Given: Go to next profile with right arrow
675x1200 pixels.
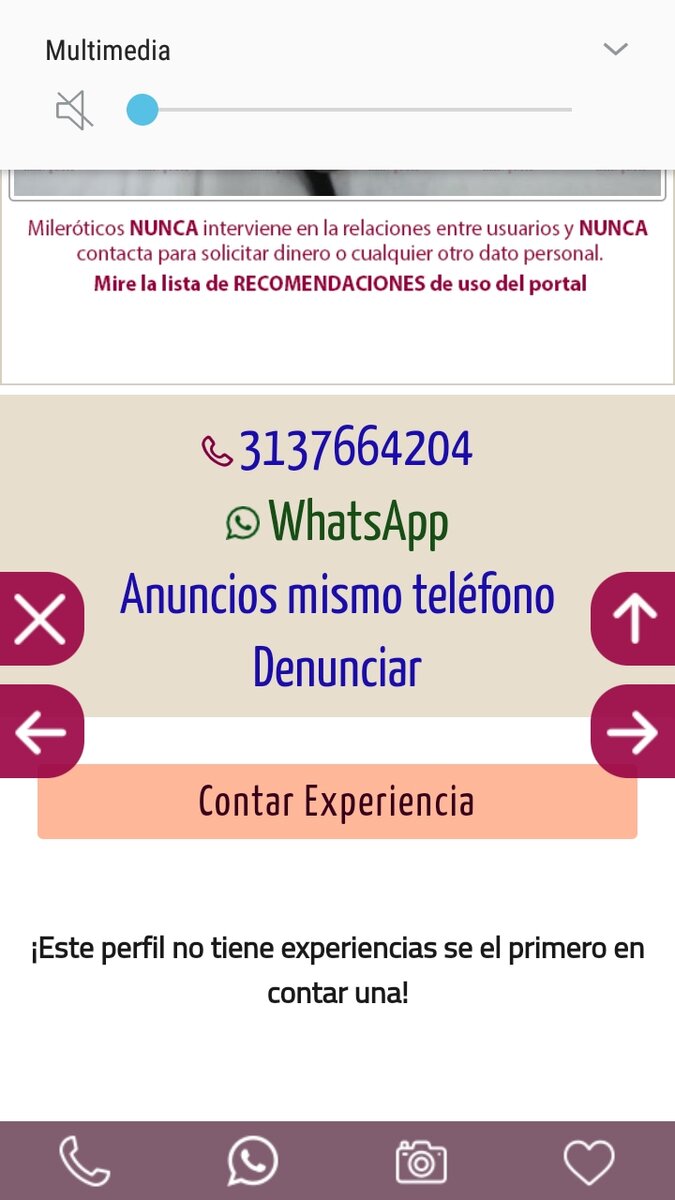Looking at the screenshot, I should [634, 732].
